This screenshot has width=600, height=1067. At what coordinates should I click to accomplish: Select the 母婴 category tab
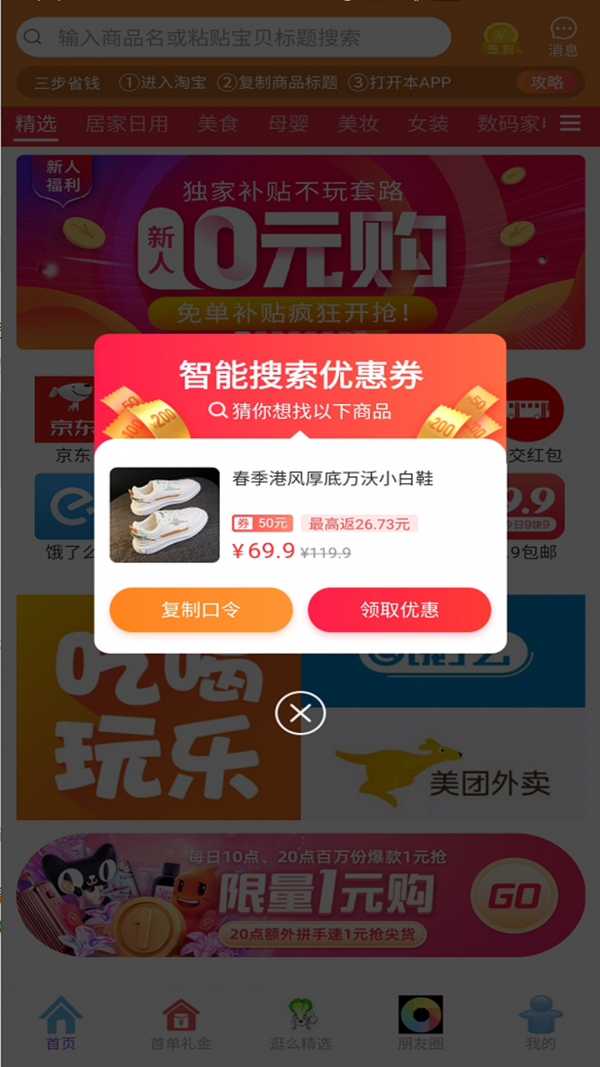coord(288,124)
